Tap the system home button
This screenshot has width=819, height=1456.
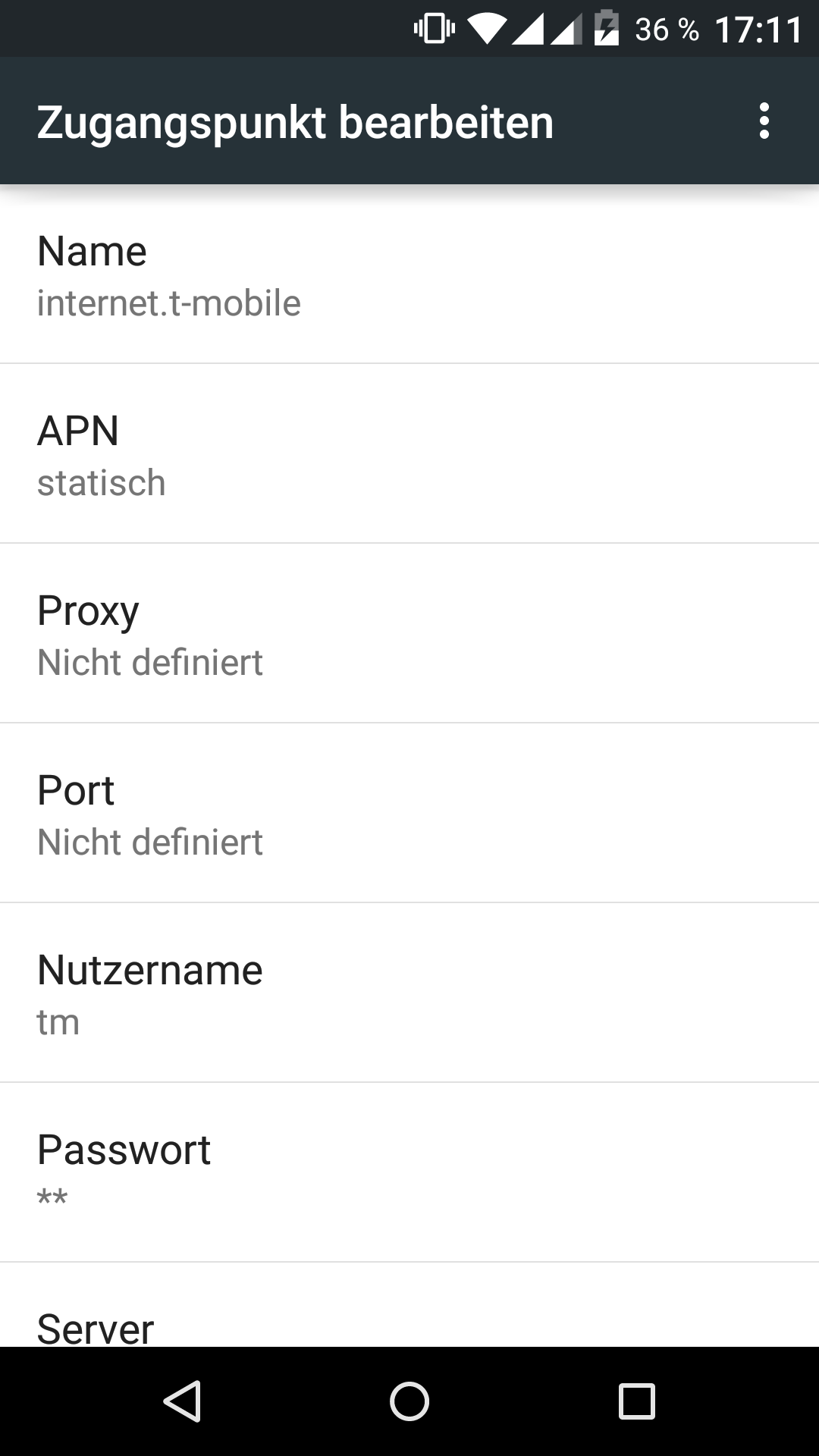[409, 1401]
